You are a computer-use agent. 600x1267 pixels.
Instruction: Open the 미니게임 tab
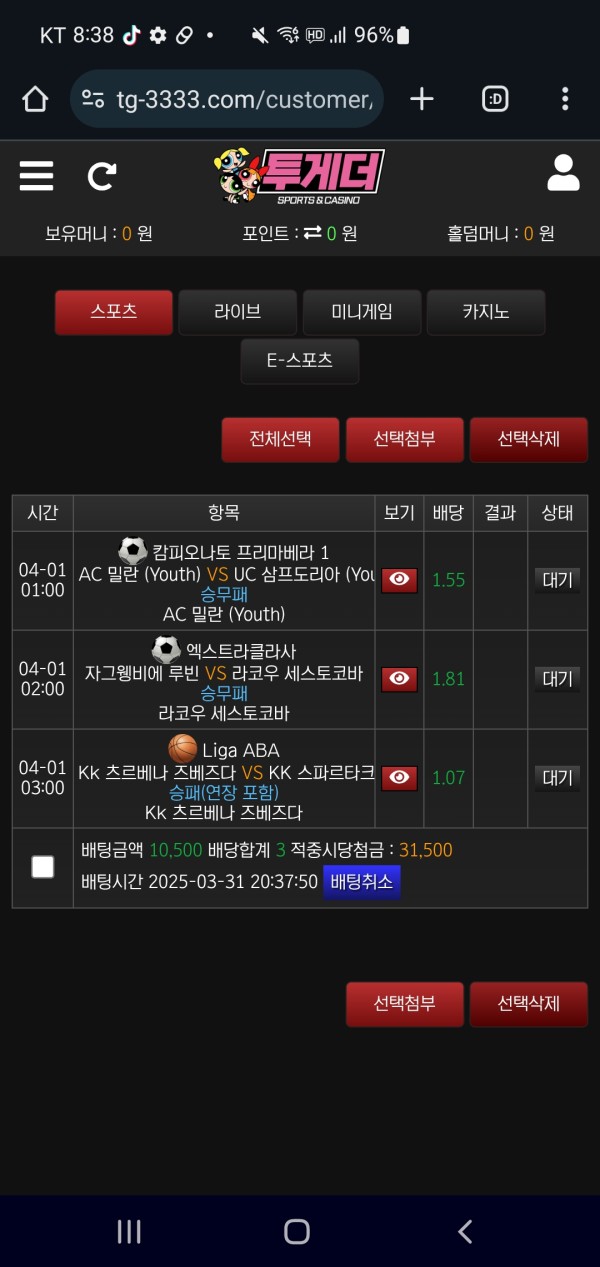point(362,312)
